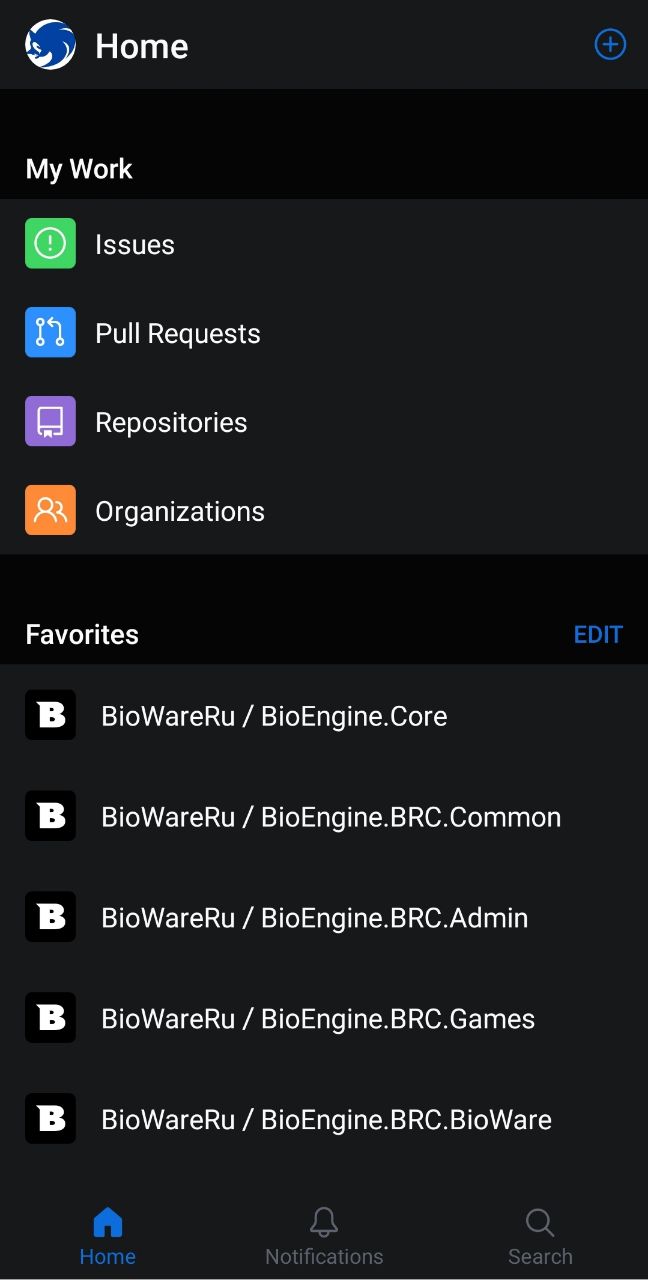Image resolution: width=648 pixels, height=1280 pixels.
Task: Open Issues under My Work
Action: point(324,244)
